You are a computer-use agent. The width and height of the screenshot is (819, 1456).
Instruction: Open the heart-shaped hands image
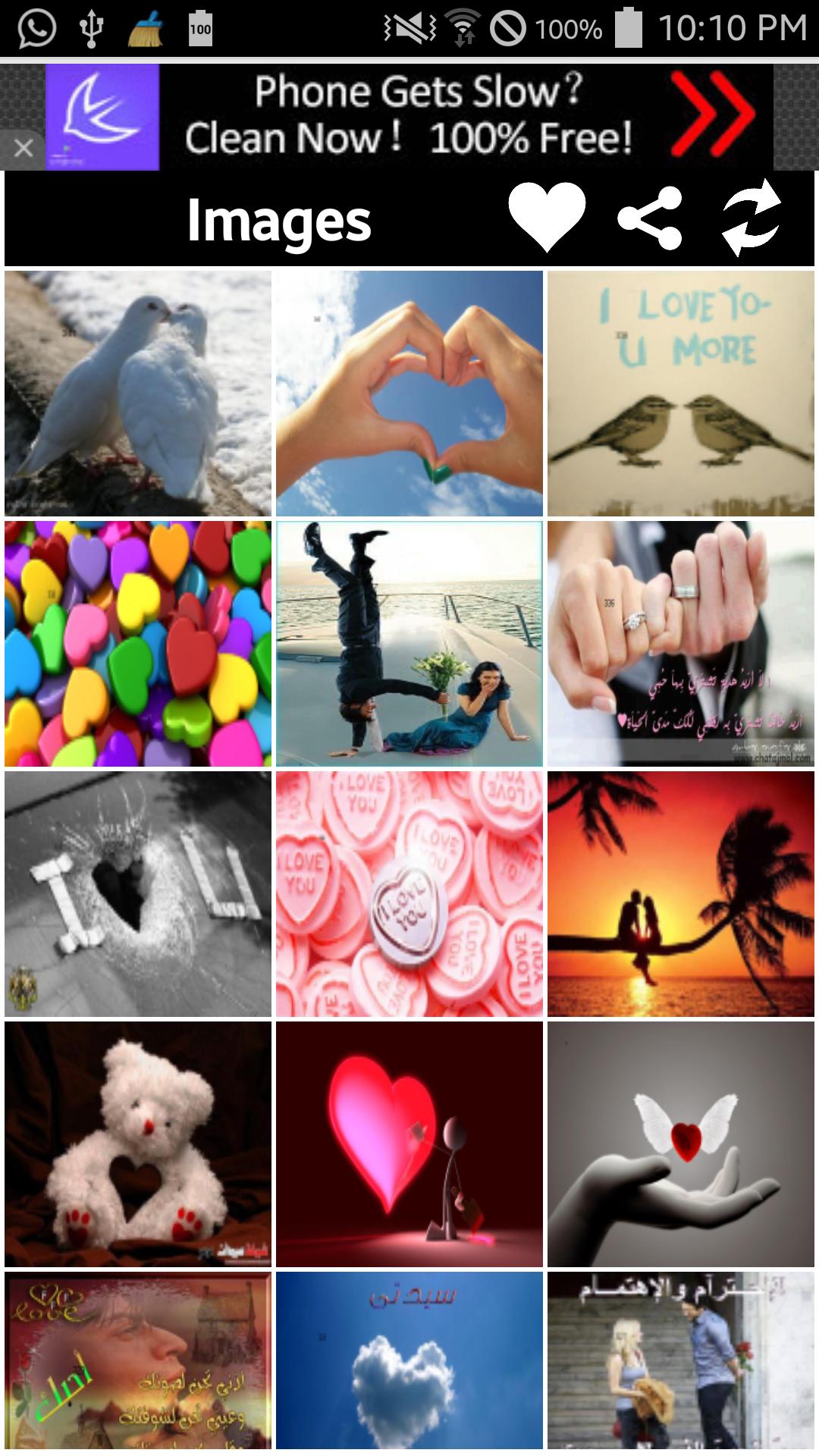pos(409,394)
